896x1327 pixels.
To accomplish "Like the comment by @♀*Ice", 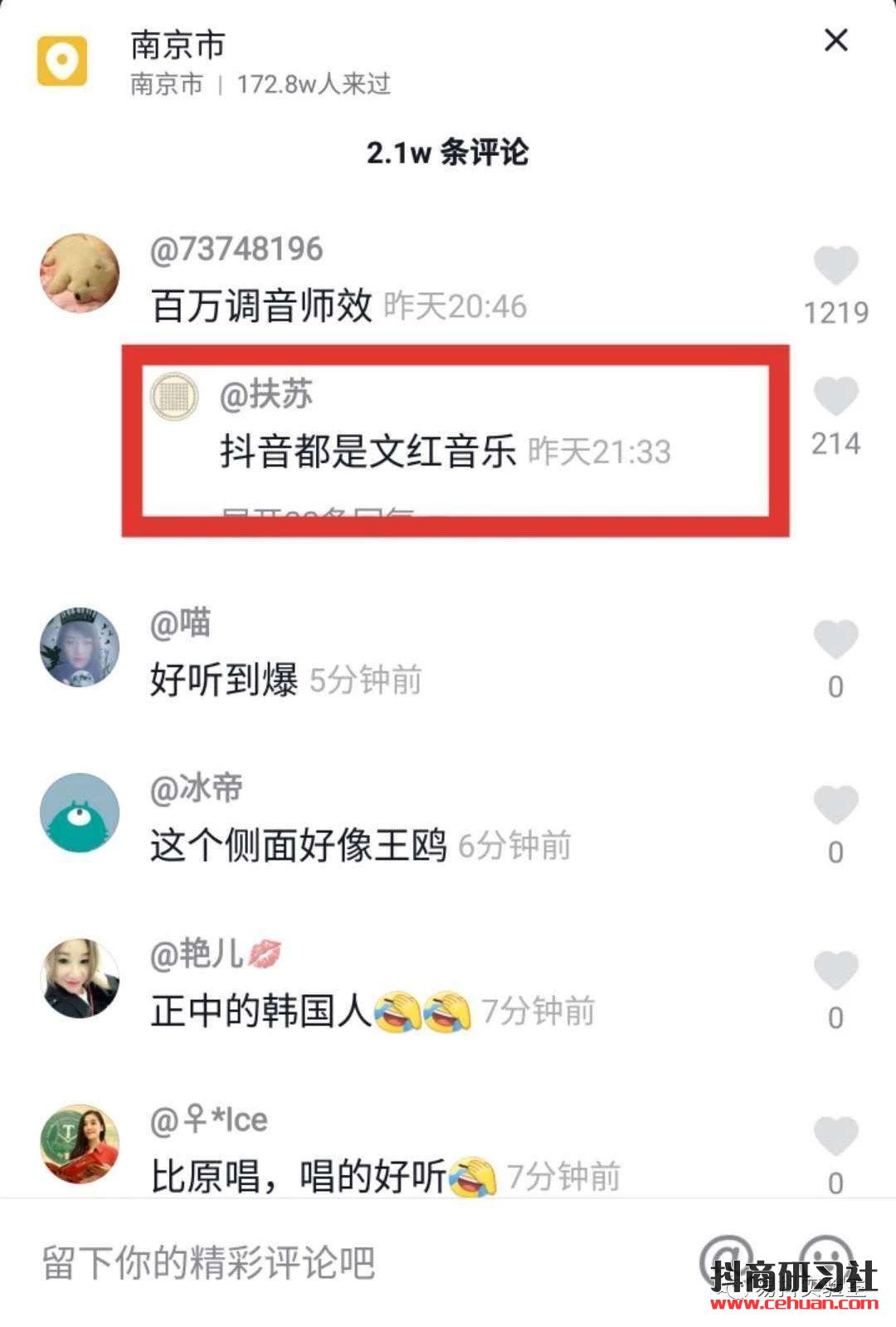I will pos(835,1136).
